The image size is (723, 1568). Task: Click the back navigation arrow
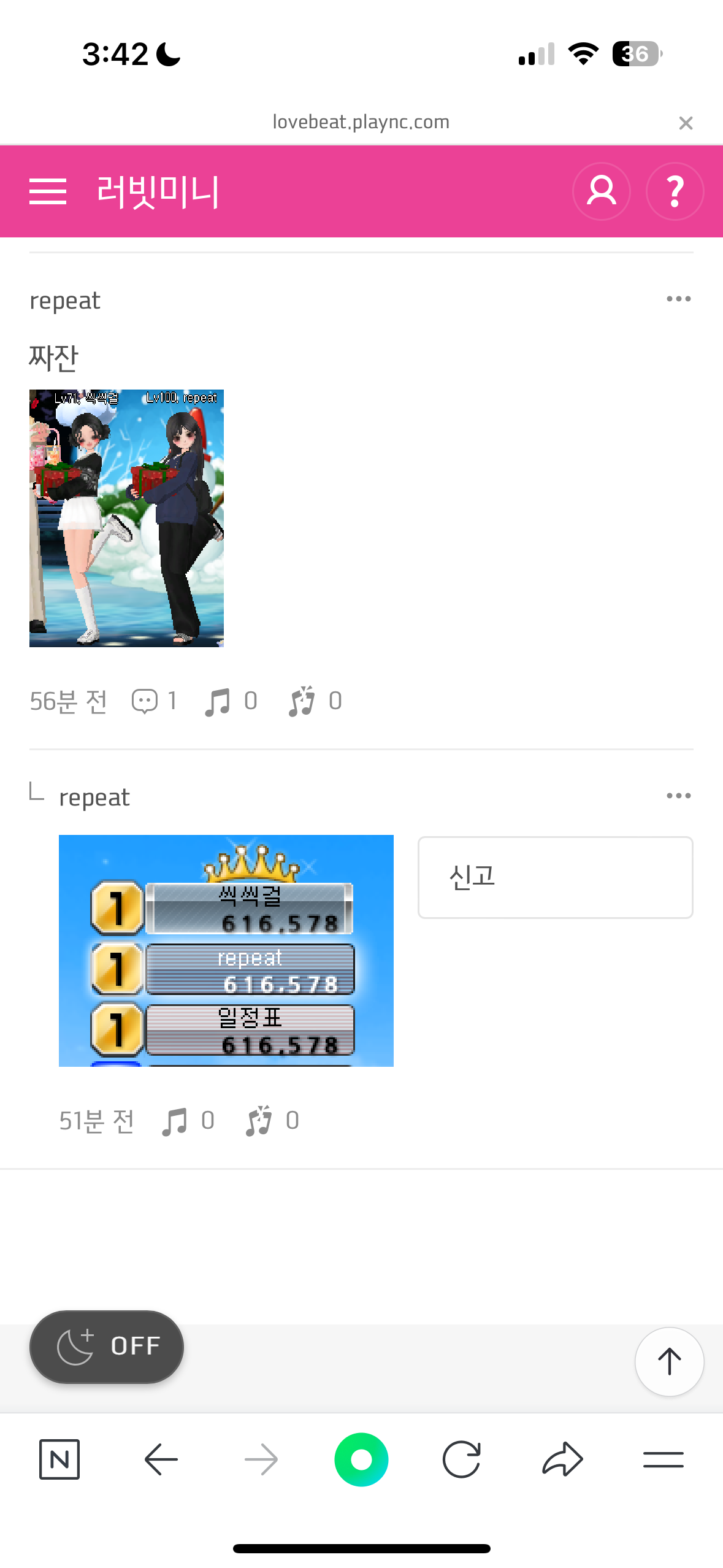[159, 1459]
